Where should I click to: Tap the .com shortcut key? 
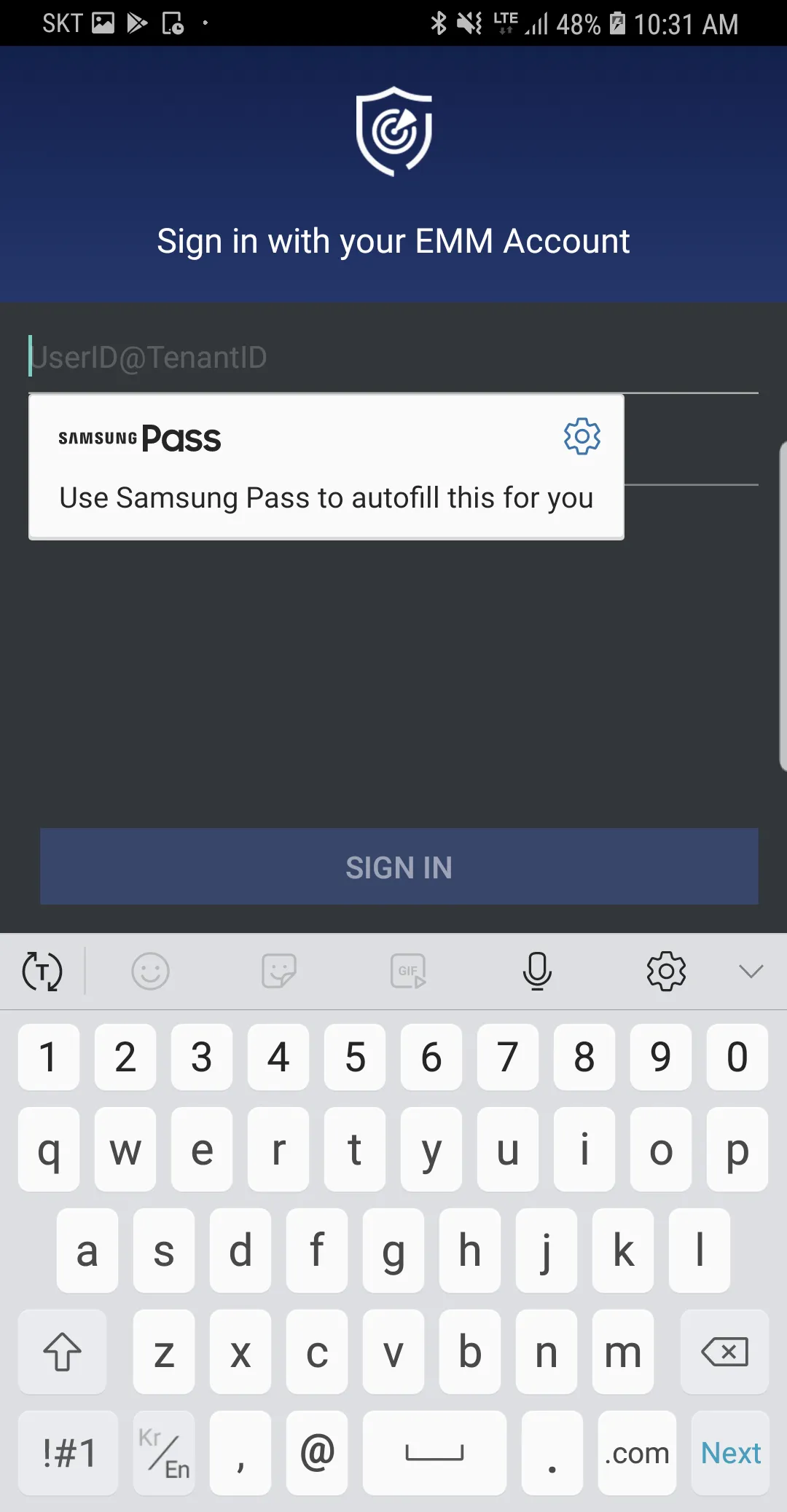point(636,1453)
